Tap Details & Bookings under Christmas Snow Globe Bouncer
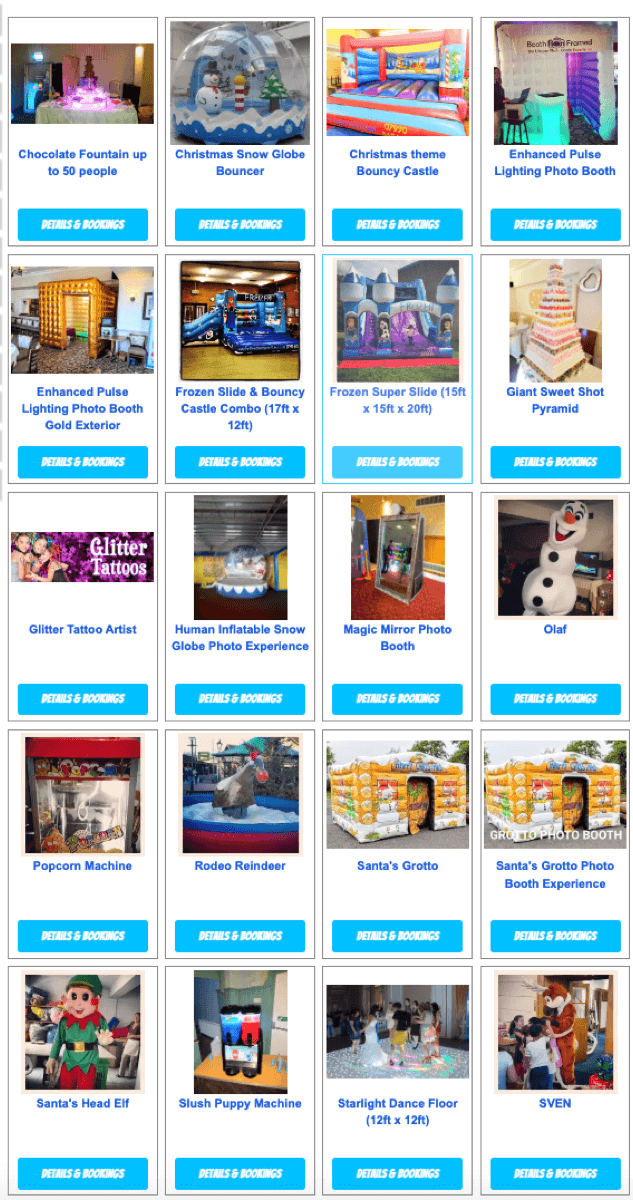This screenshot has height=1200, width=633. pos(240,224)
